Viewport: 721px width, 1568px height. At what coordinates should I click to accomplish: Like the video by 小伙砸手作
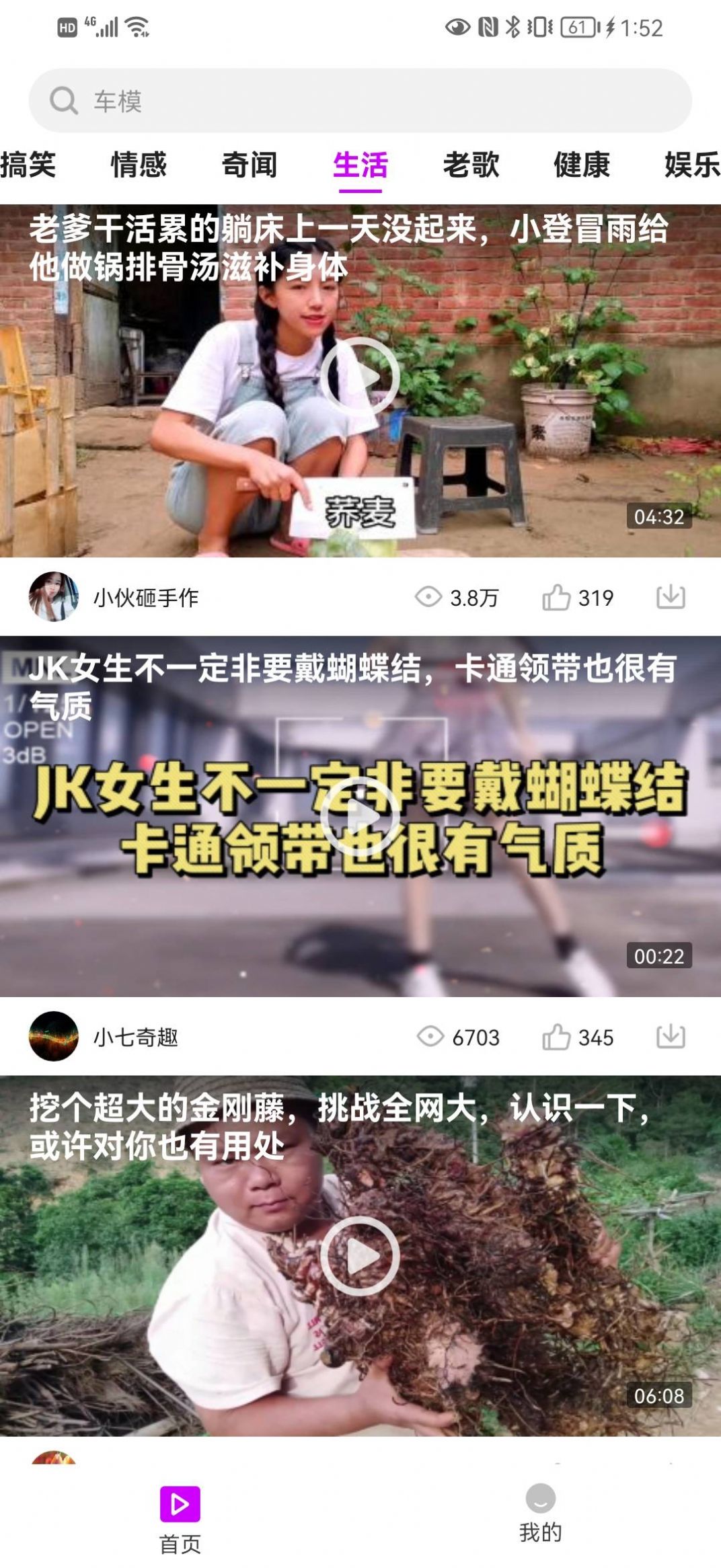coord(557,597)
